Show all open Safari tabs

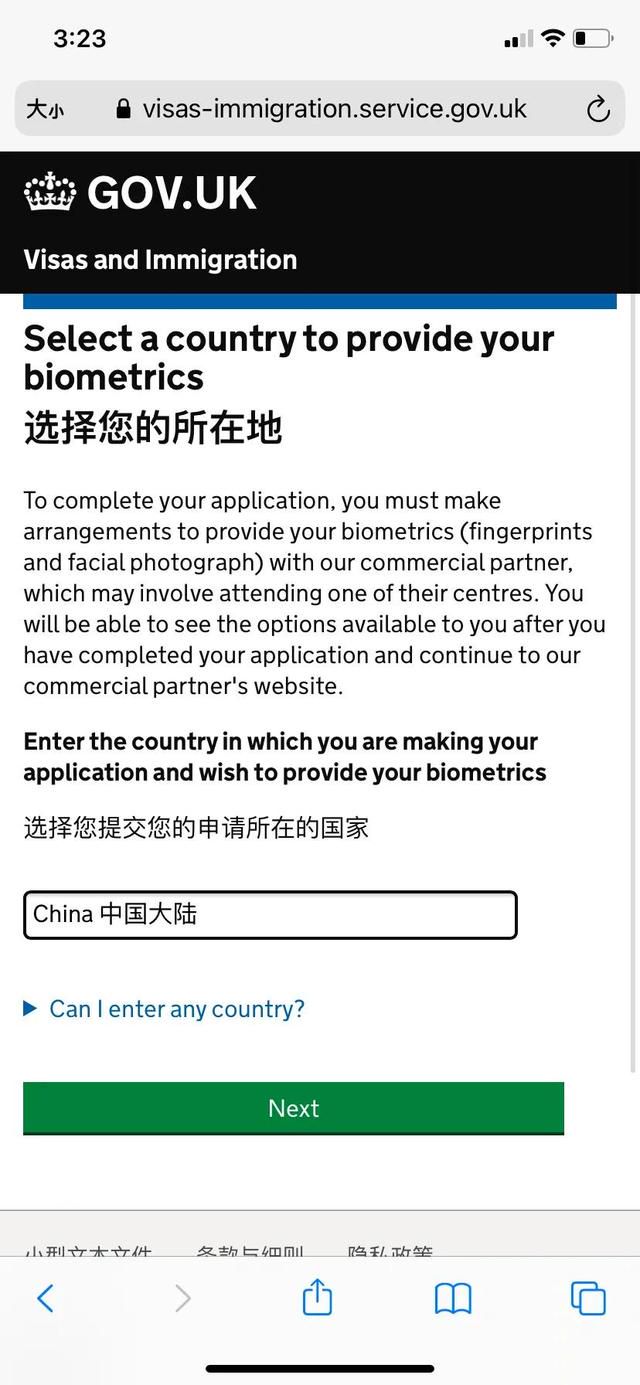point(588,1298)
